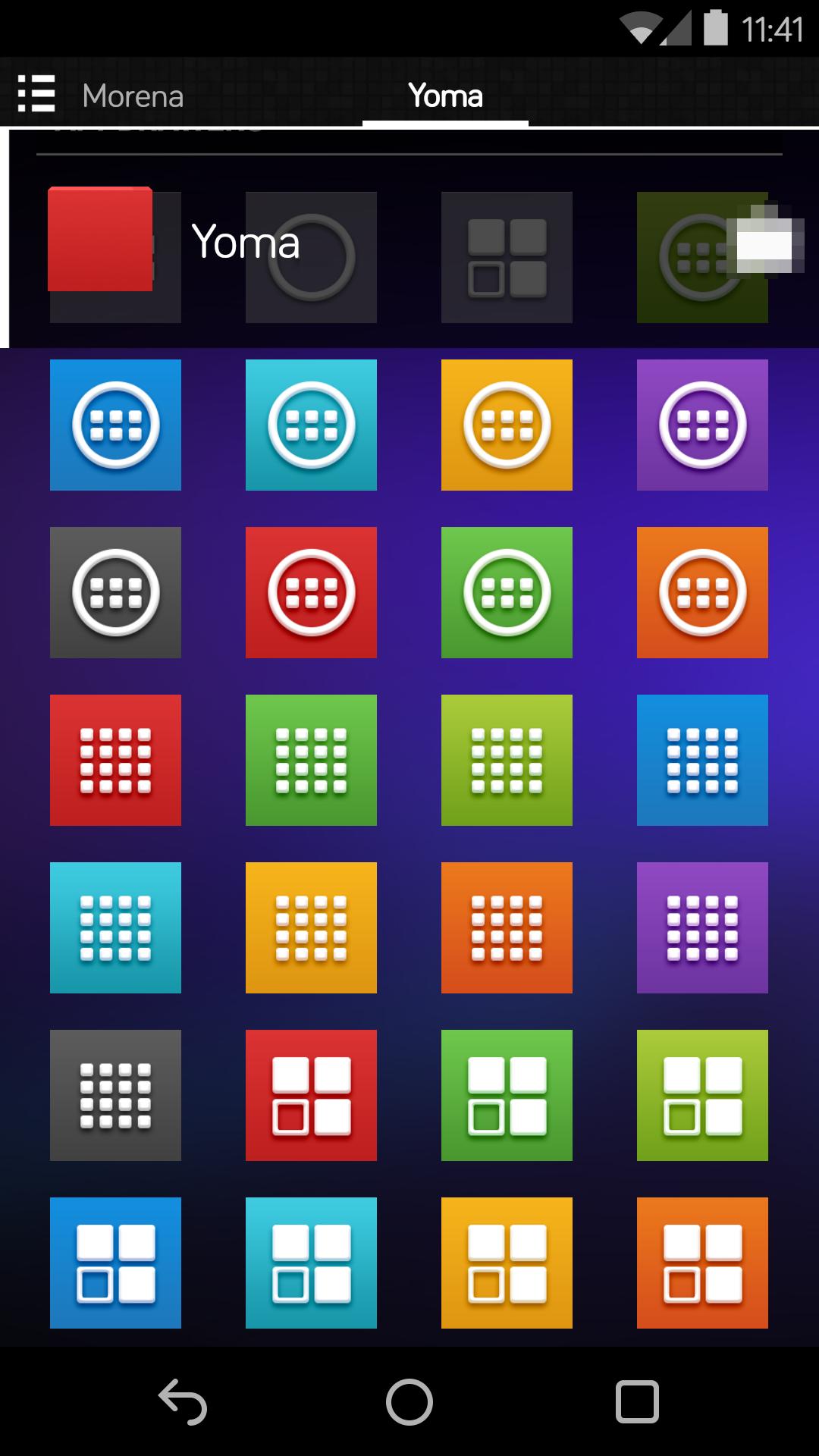Pick the purple circular app drawer icon
Viewport: 819px width, 1456px height.
pyautogui.click(x=702, y=425)
